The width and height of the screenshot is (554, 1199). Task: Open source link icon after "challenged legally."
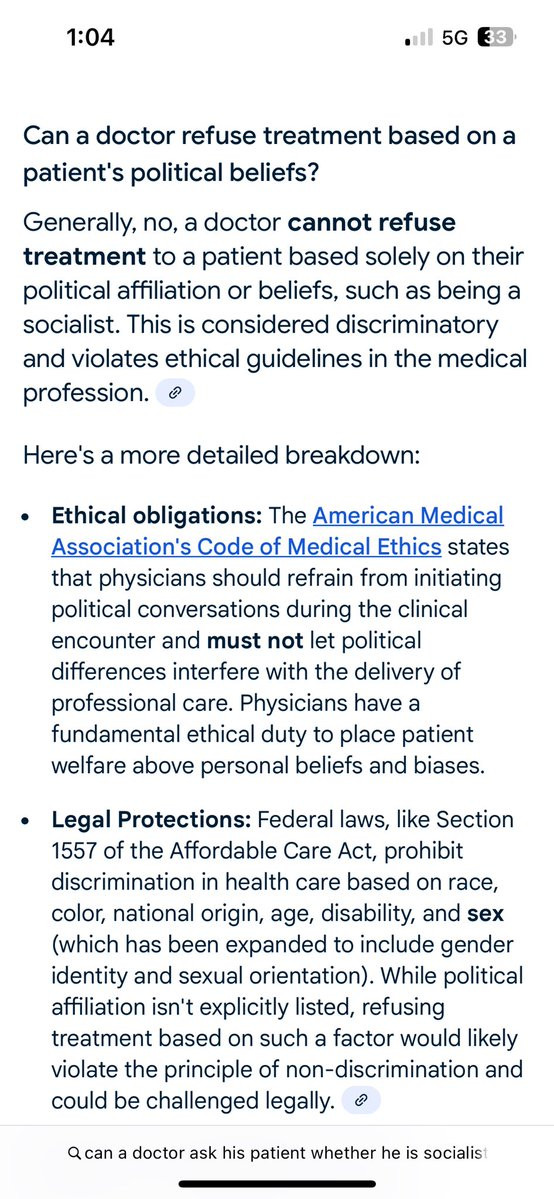point(360,1101)
